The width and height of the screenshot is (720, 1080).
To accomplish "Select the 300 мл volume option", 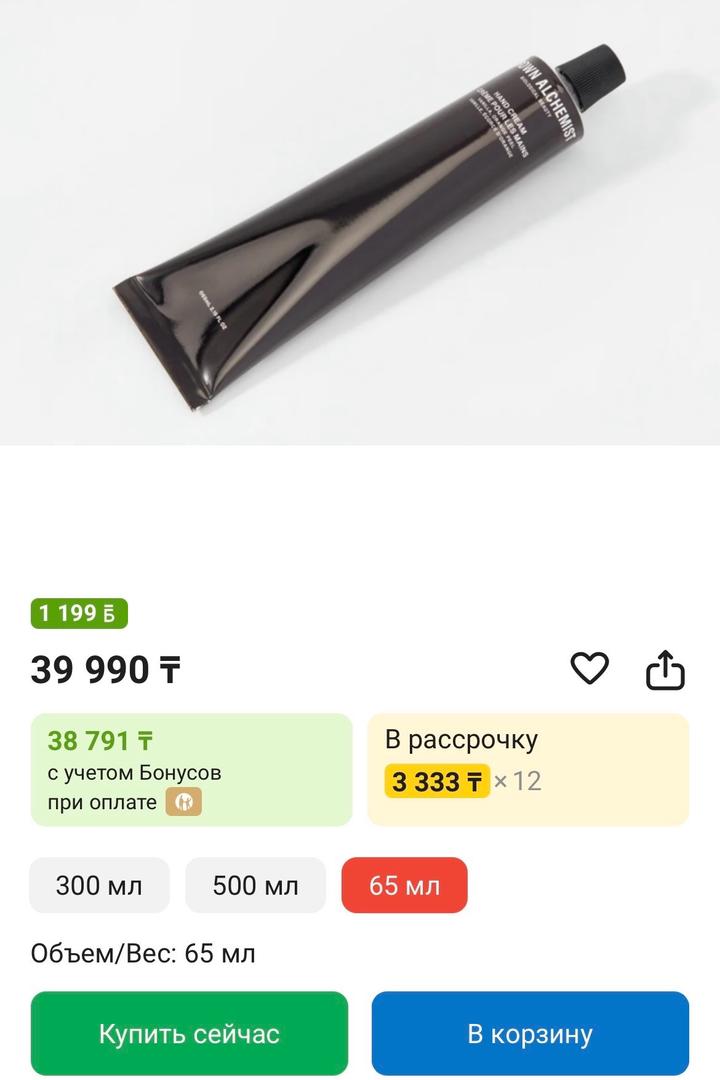I will 99,885.
